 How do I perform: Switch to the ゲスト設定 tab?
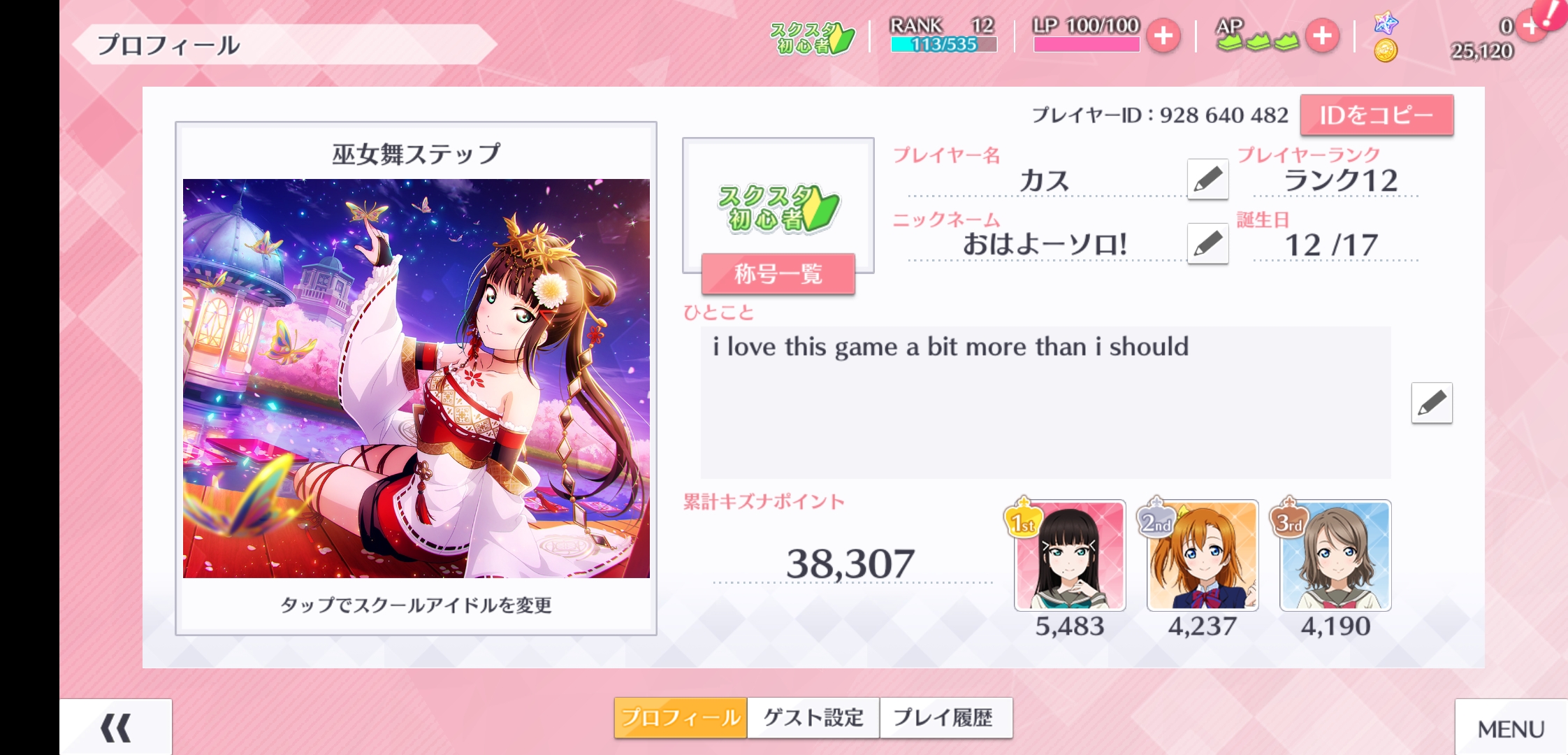coord(813,718)
